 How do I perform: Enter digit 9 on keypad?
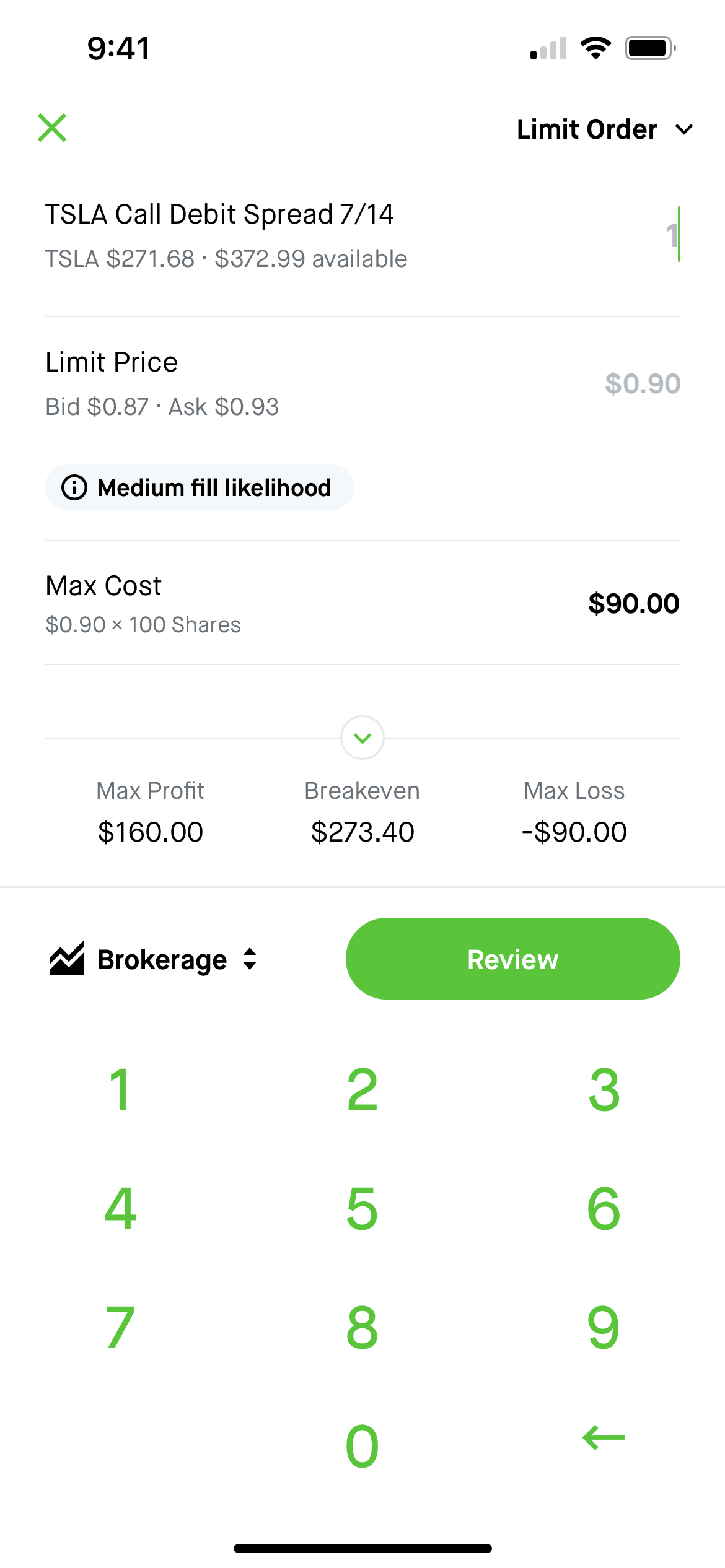[x=604, y=1327]
